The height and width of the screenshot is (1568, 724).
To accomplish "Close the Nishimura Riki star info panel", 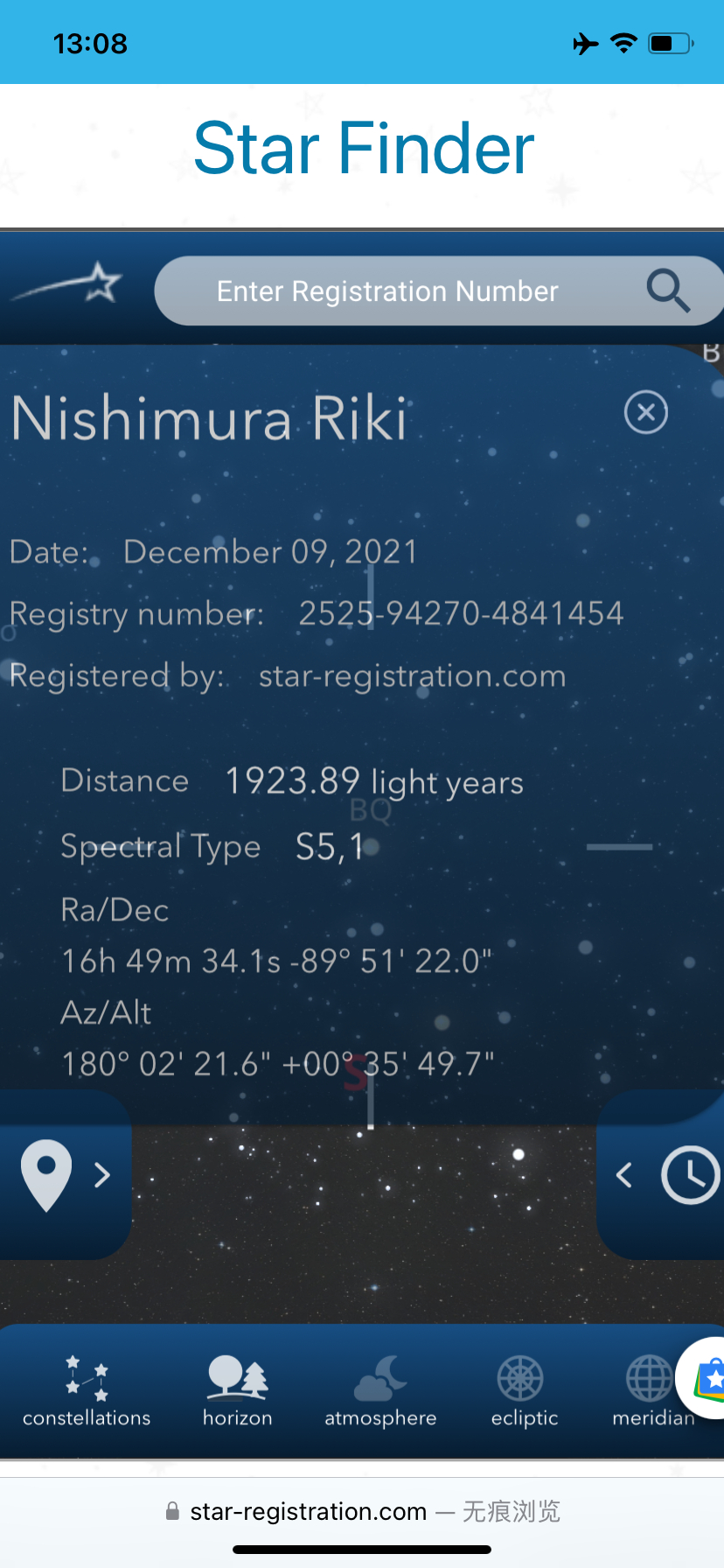I will (646, 412).
